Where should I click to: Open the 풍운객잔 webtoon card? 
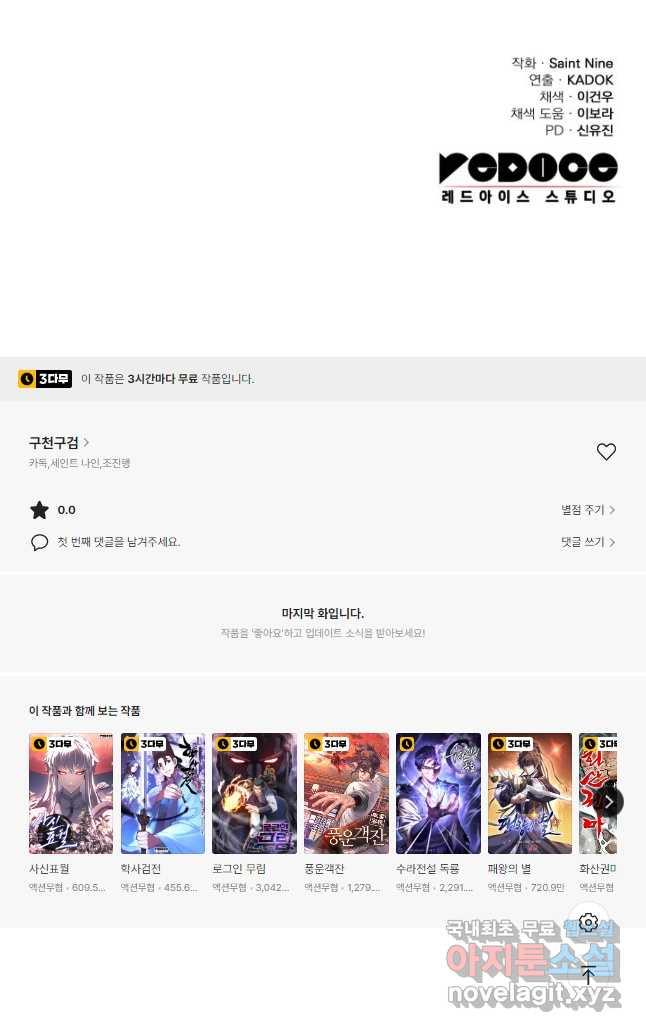[346, 793]
